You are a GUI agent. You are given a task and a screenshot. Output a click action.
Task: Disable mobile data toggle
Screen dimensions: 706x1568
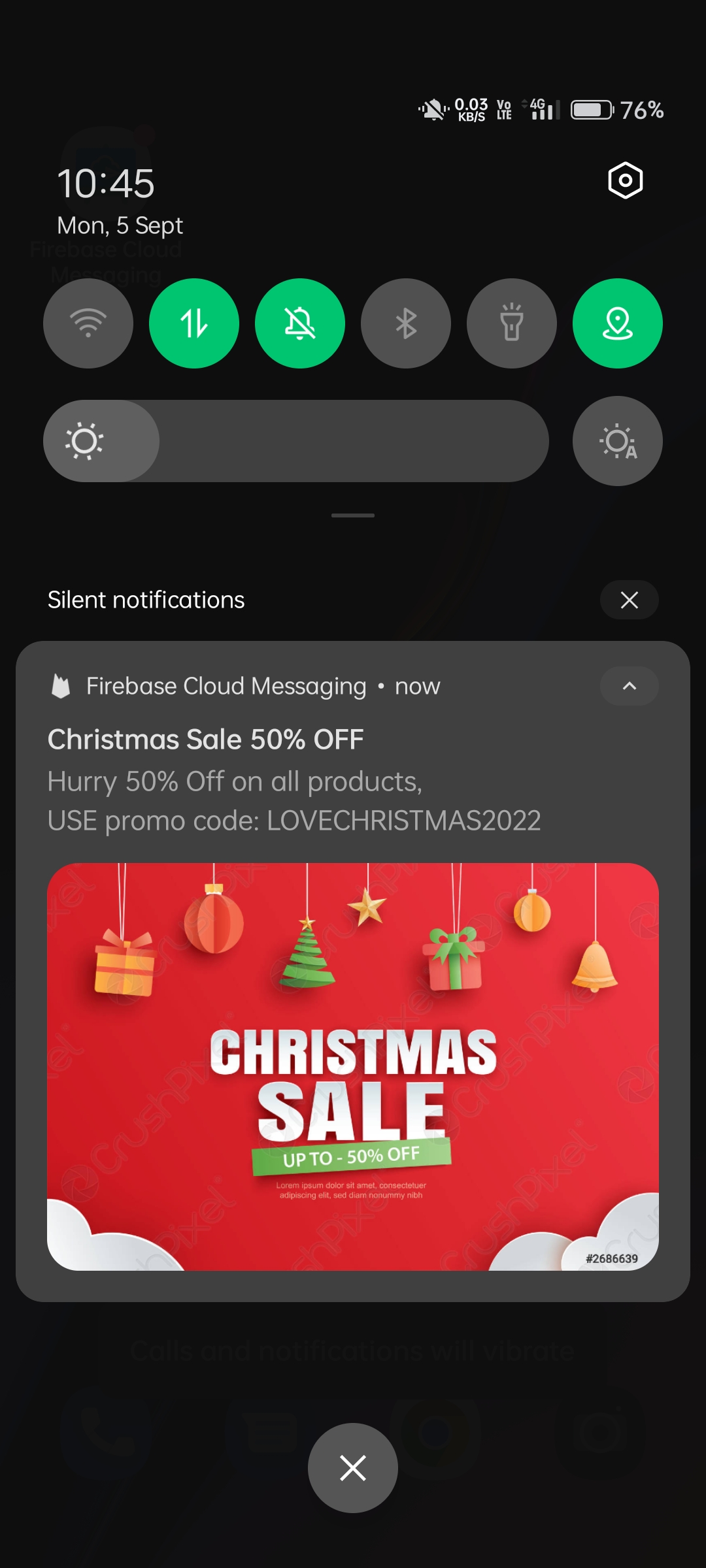point(194,323)
